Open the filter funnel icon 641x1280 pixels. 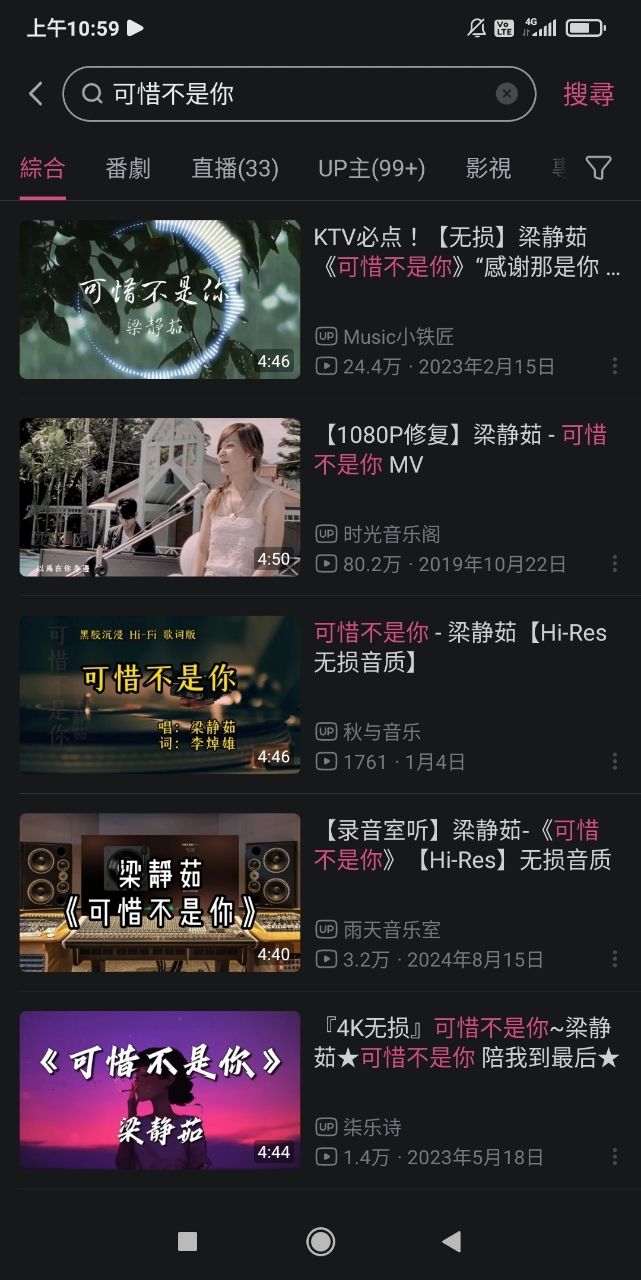598,168
